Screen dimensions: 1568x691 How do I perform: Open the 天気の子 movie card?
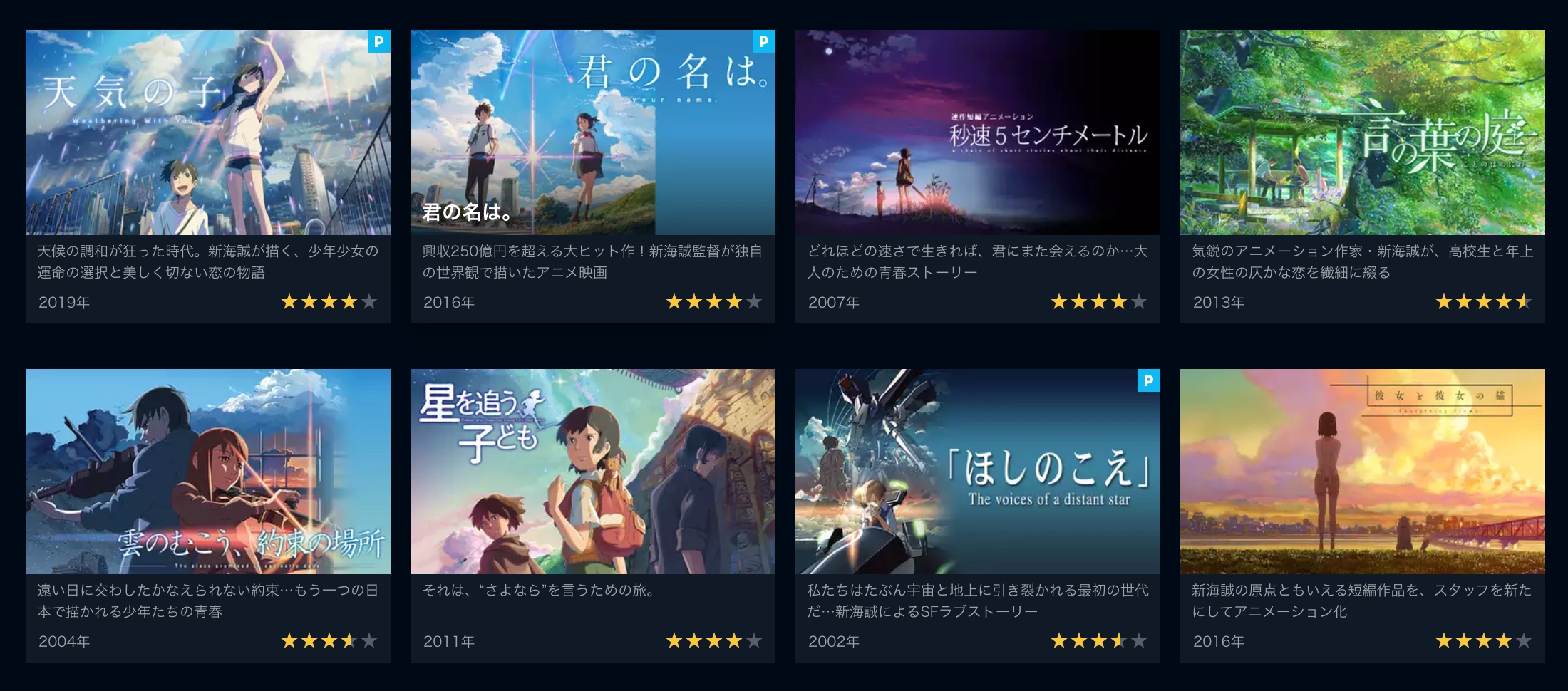pyautogui.click(x=207, y=133)
